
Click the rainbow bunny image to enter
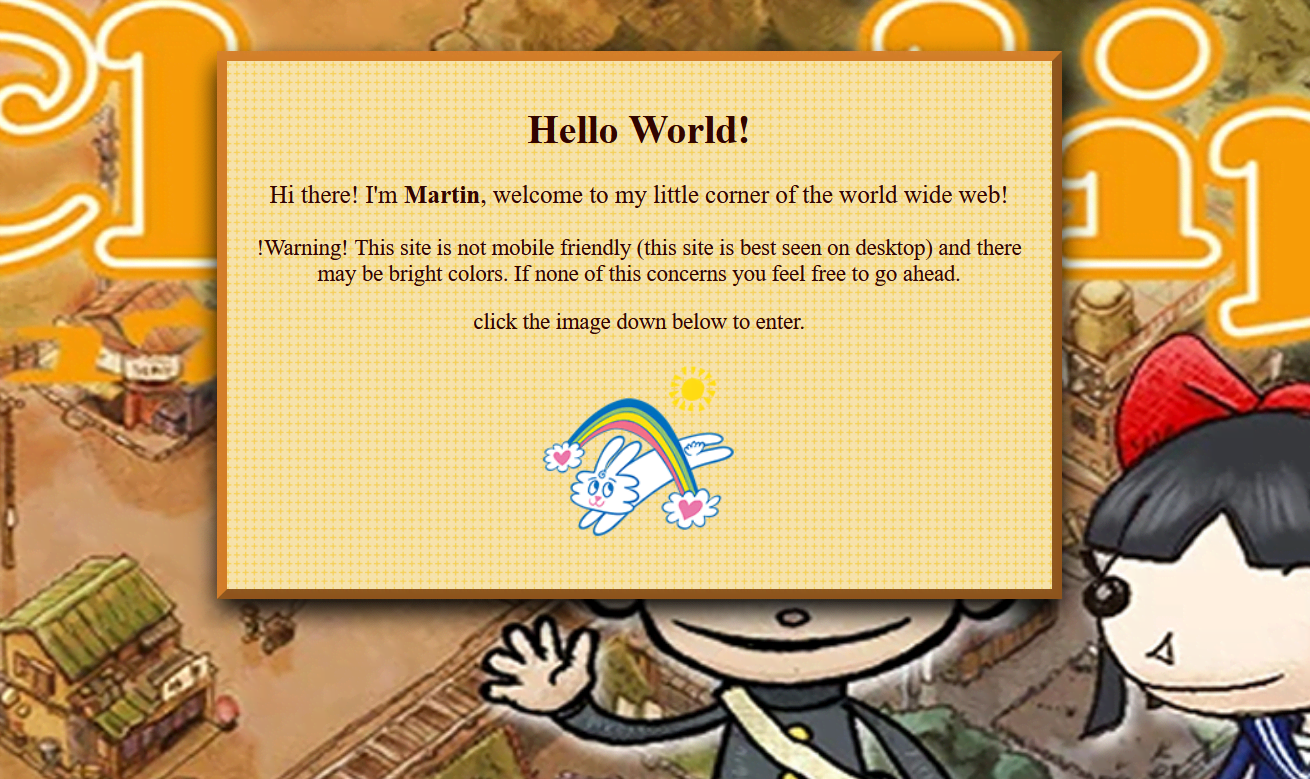click(x=638, y=455)
